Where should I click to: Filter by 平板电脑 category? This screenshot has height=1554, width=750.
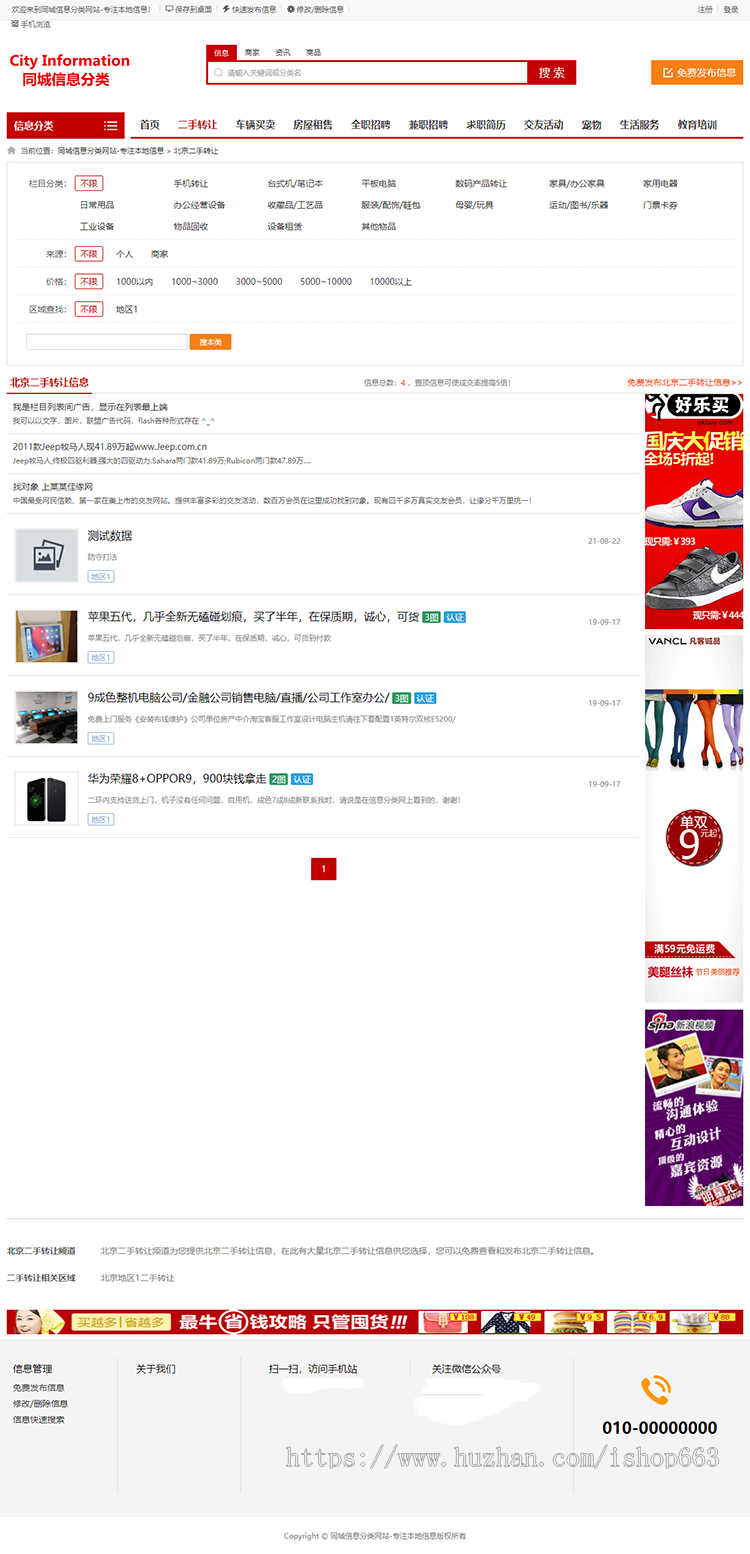378,184
